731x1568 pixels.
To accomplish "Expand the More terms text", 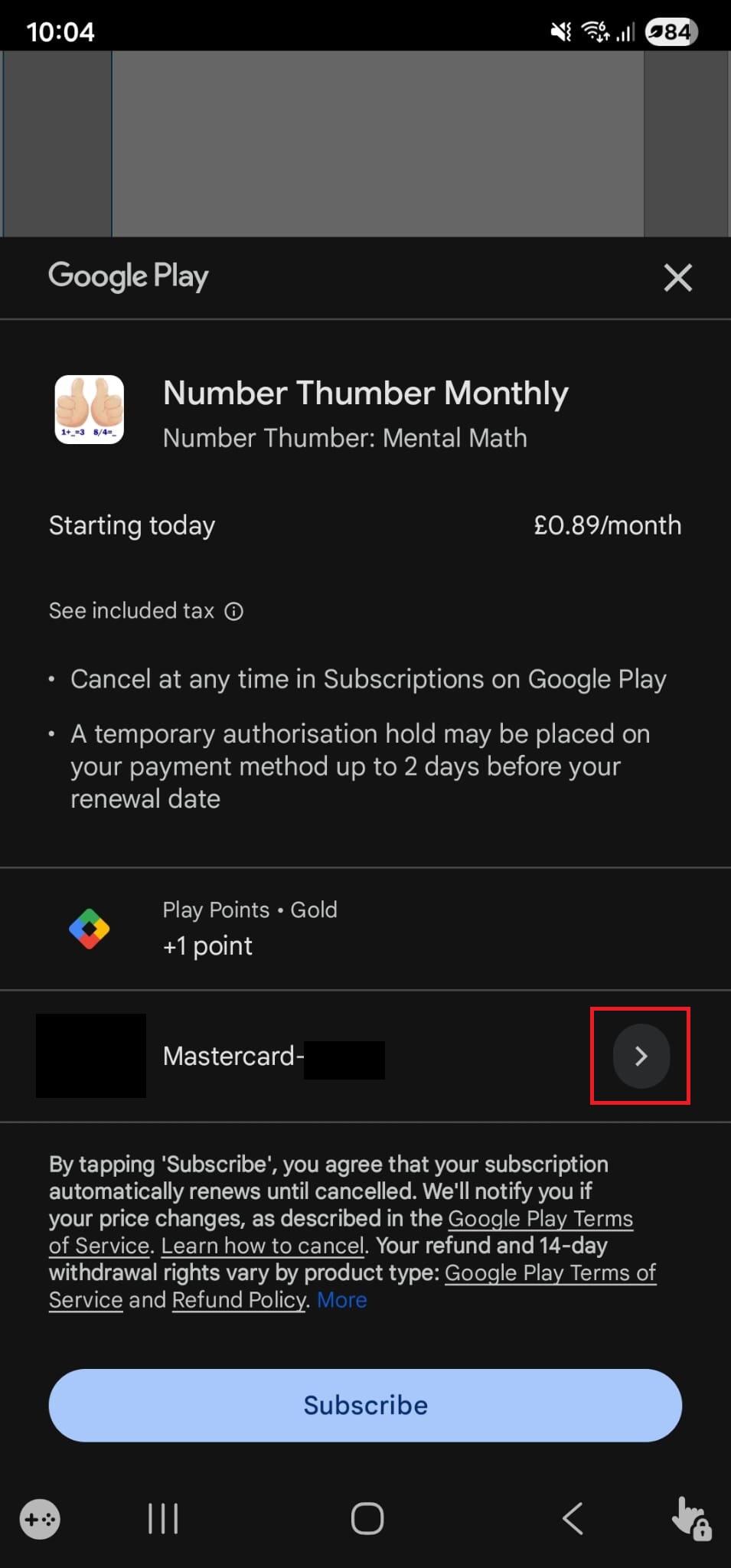I will 342,1300.
